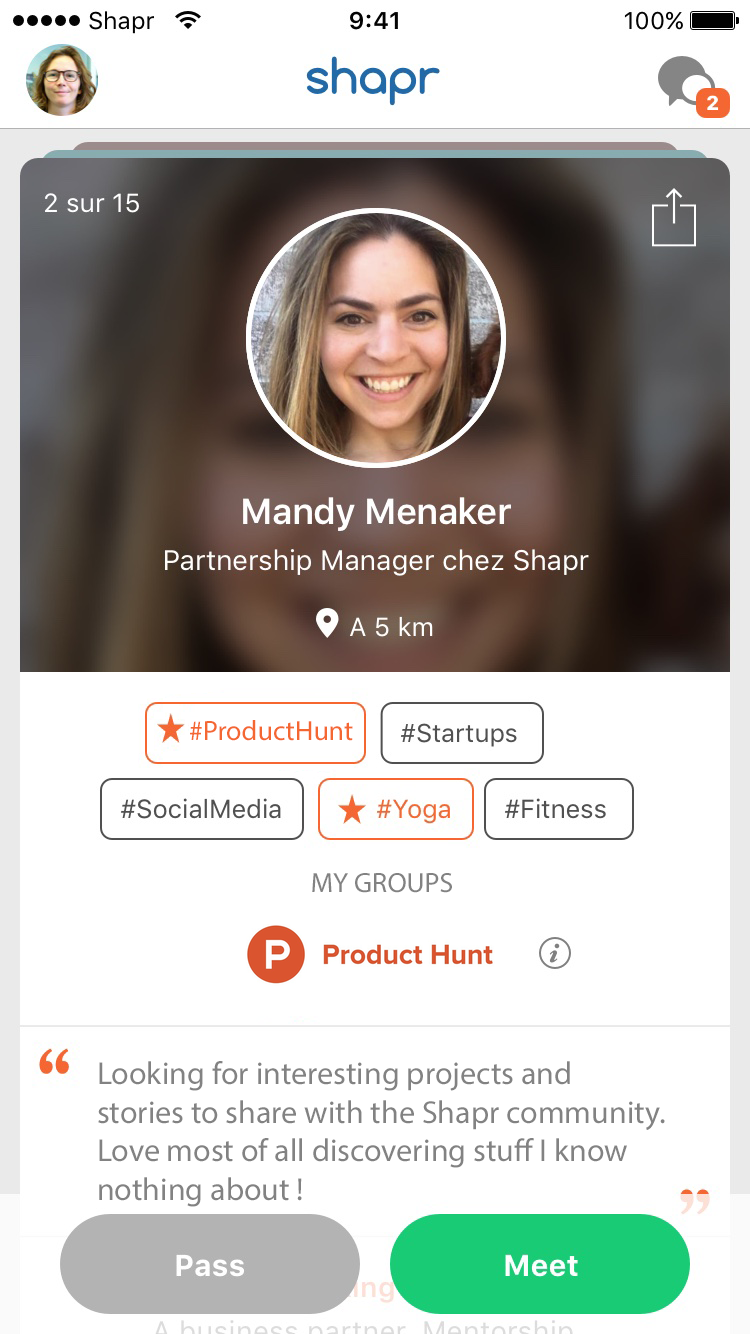Expand the MY GROUPS section
Viewport: 750px width, 1334px height.
(x=382, y=883)
